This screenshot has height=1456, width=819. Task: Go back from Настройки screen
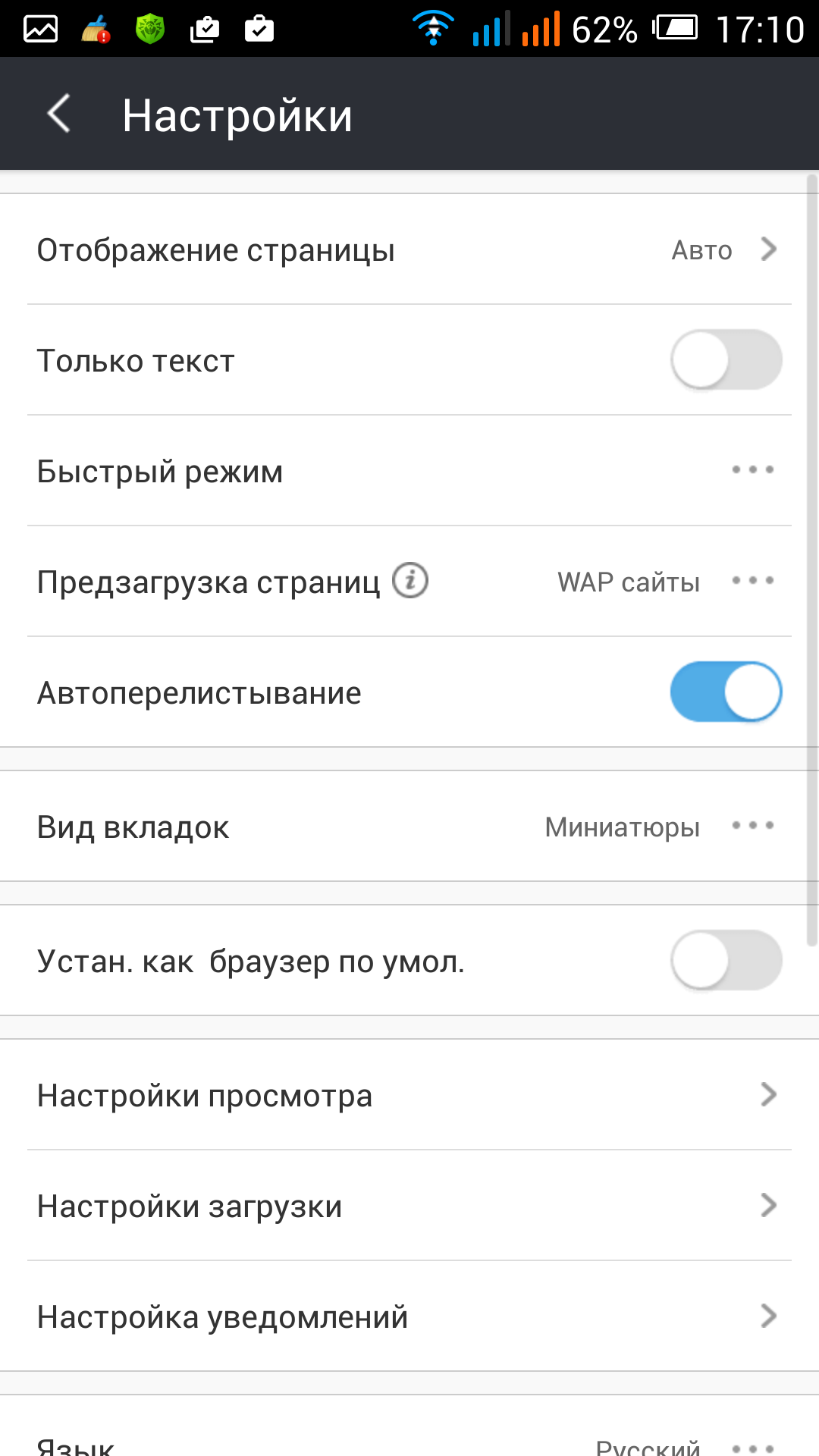pyautogui.click(x=59, y=114)
